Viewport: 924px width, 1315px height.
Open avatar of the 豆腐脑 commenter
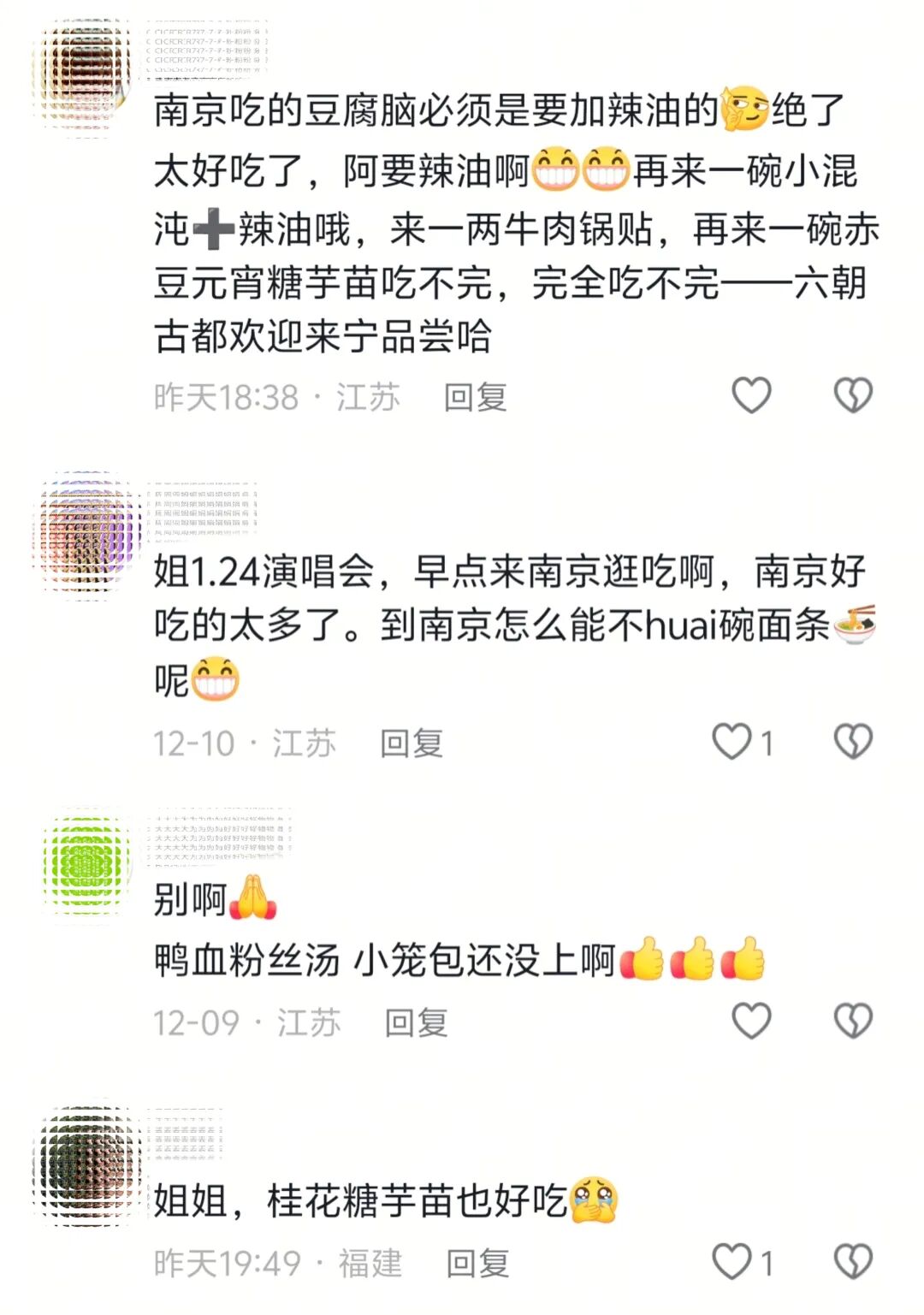click(x=86, y=75)
